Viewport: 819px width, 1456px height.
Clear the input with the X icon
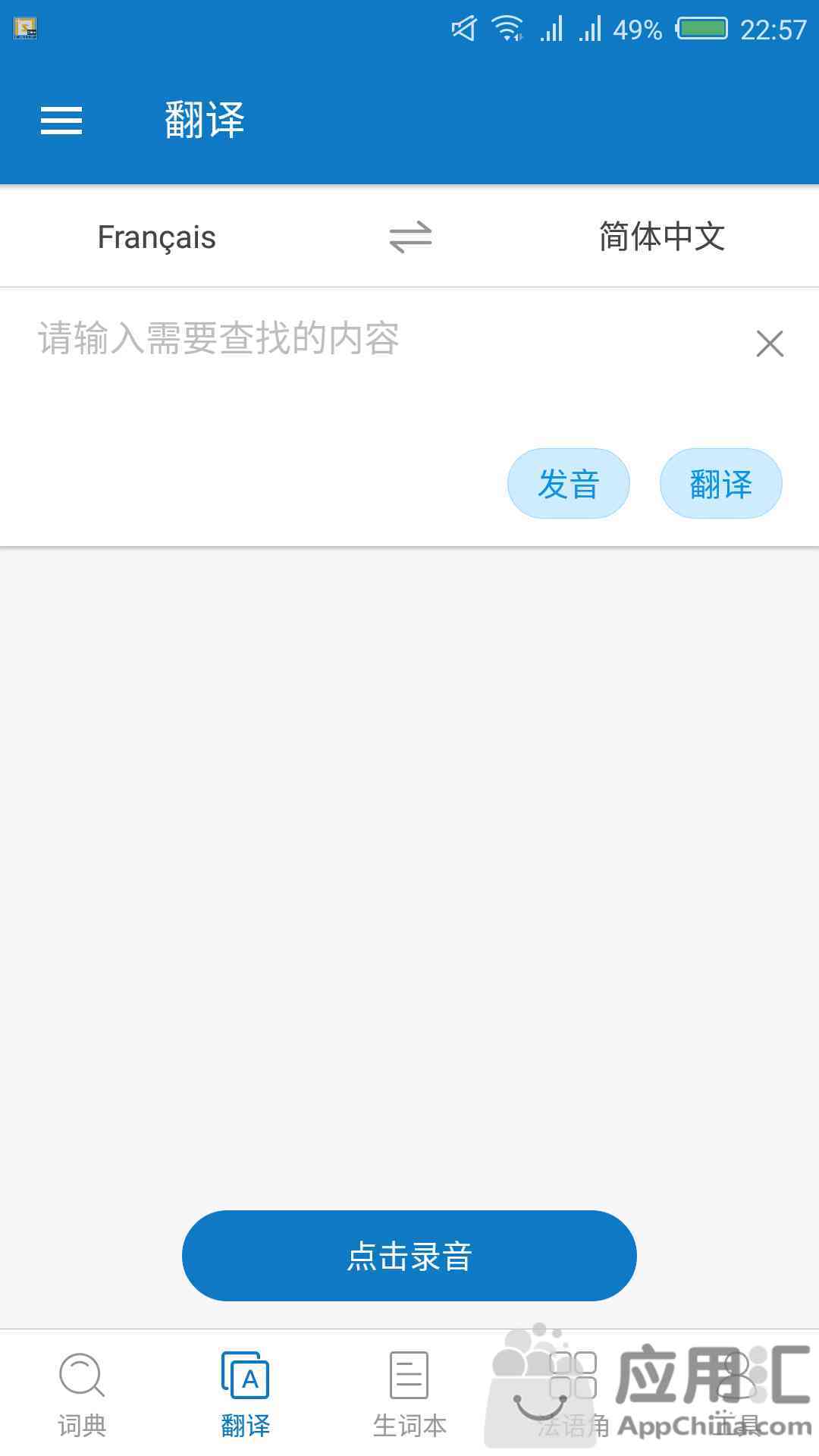pos(770,344)
